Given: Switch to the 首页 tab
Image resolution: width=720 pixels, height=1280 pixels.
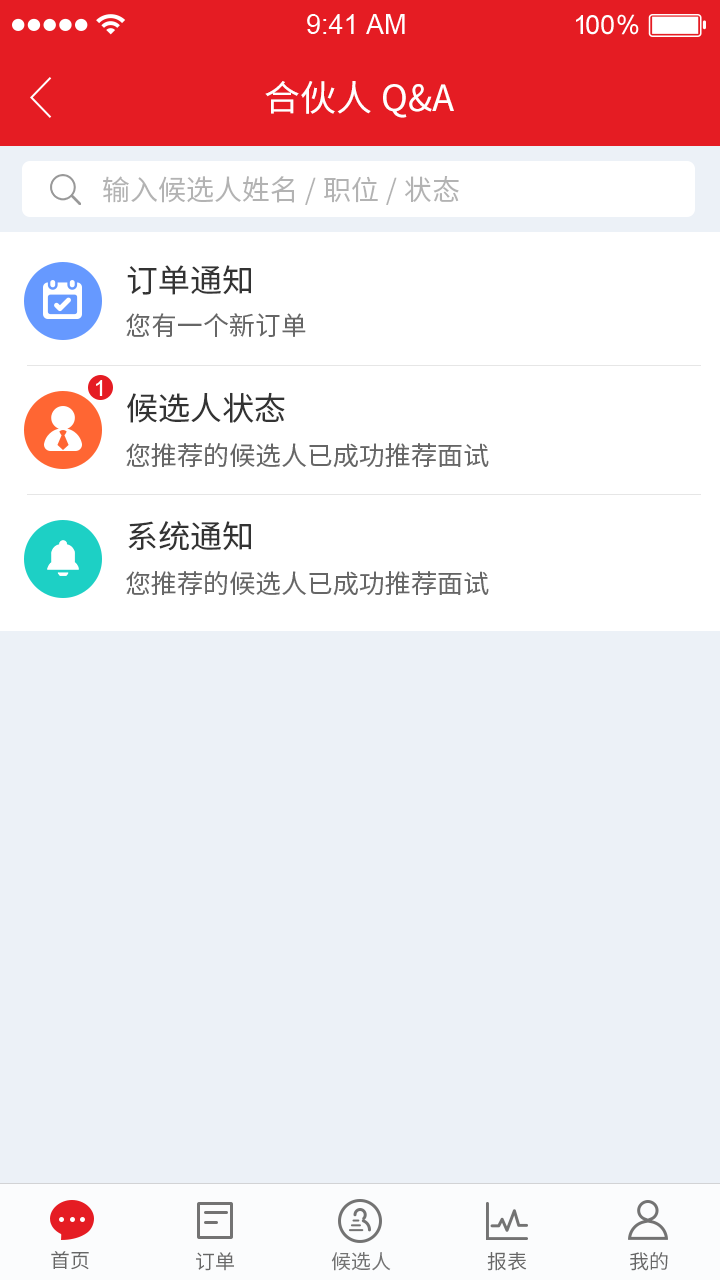Looking at the screenshot, I should (71, 1234).
